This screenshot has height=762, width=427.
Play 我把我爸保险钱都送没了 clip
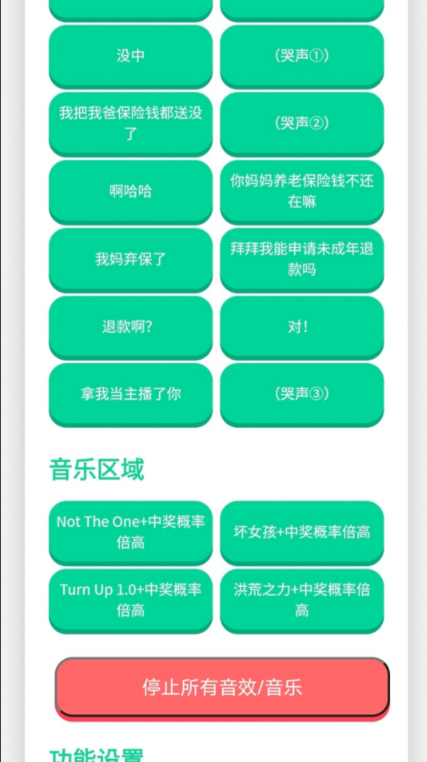(x=131, y=123)
